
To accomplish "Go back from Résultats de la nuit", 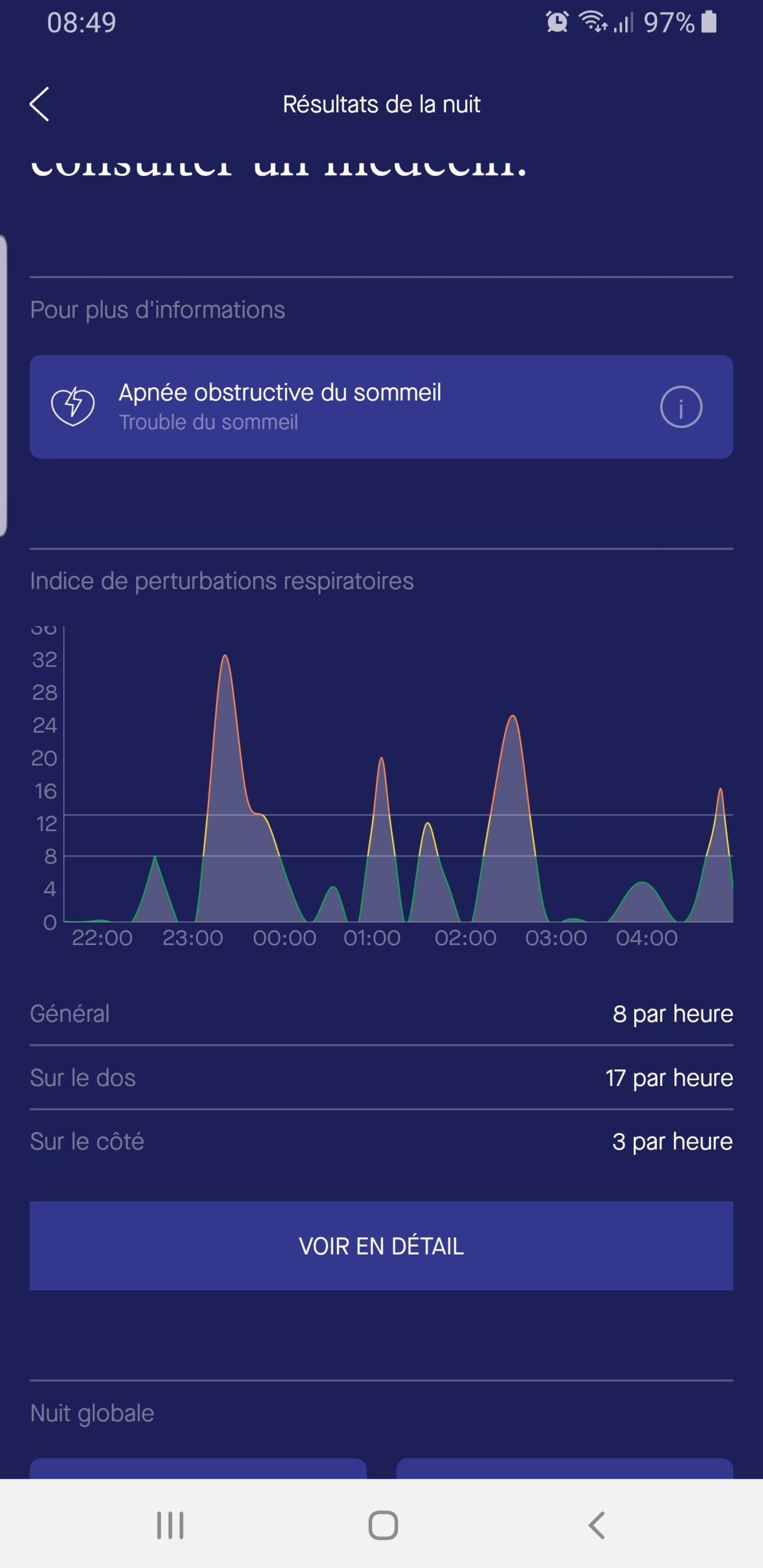I will [40, 104].
